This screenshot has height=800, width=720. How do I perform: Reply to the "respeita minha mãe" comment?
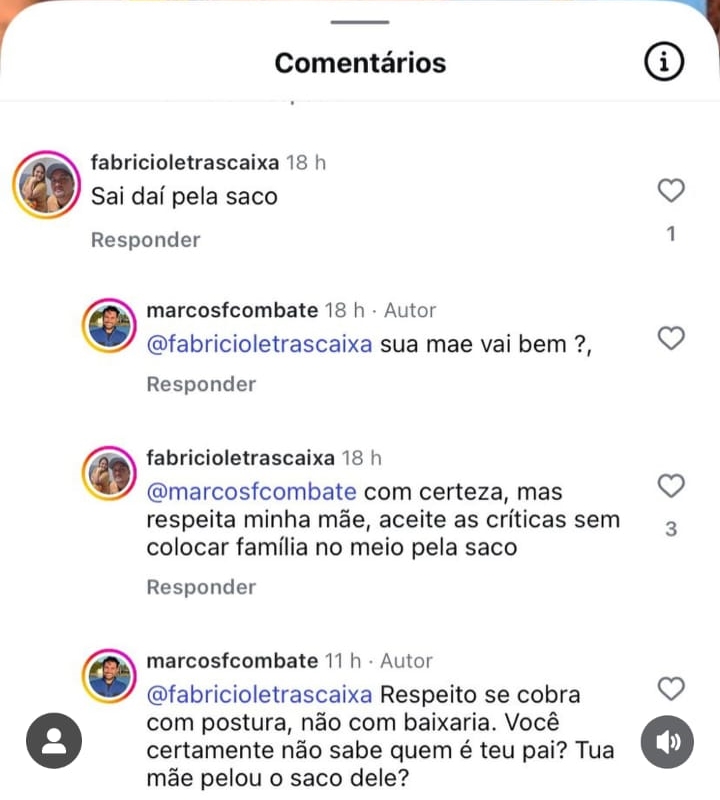coord(201,587)
